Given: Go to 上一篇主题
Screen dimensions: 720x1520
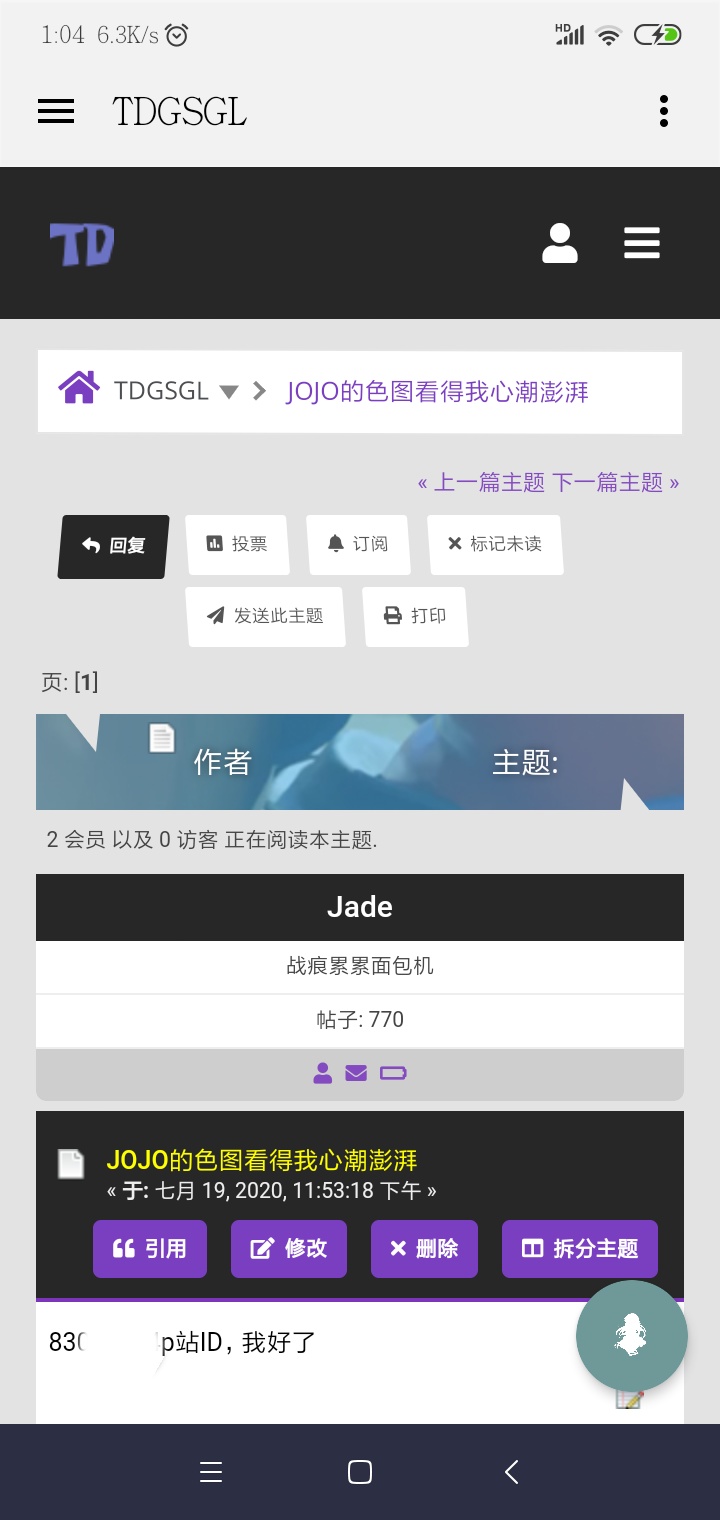Looking at the screenshot, I should [481, 483].
